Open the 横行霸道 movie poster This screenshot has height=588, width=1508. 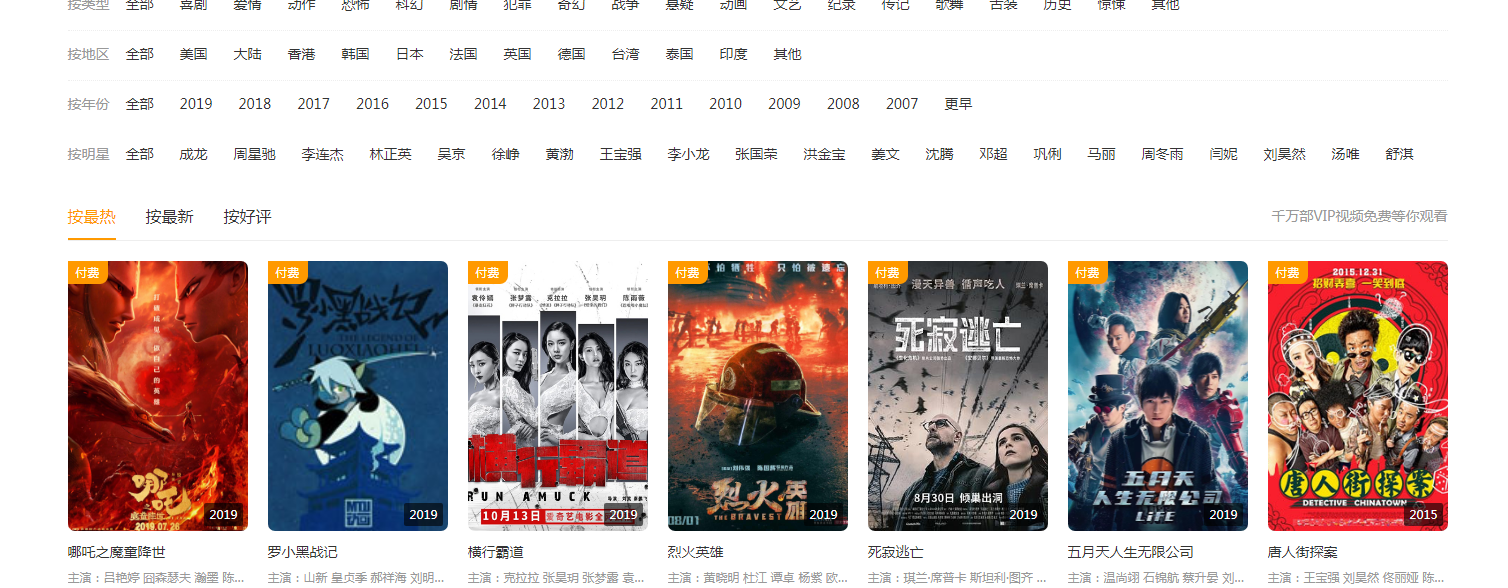click(557, 396)
